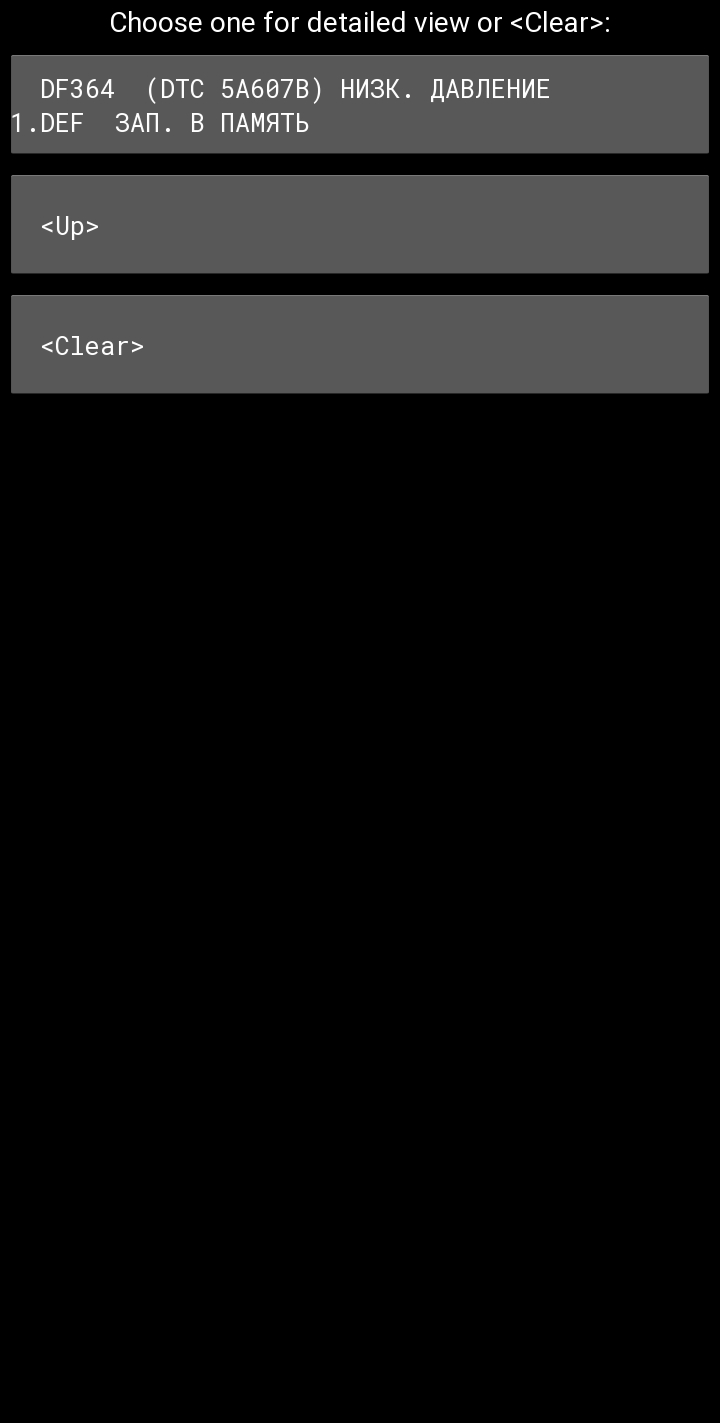Select the <Up> option
The image size is (720, 1423).
coord(360,225)
